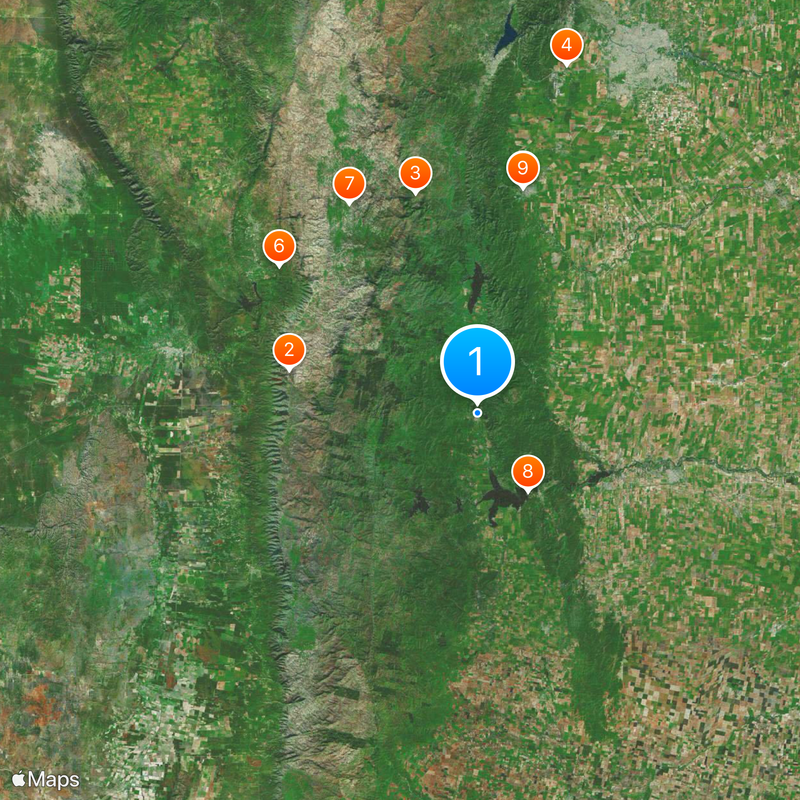Open map pin number 8

pos(527,471)
